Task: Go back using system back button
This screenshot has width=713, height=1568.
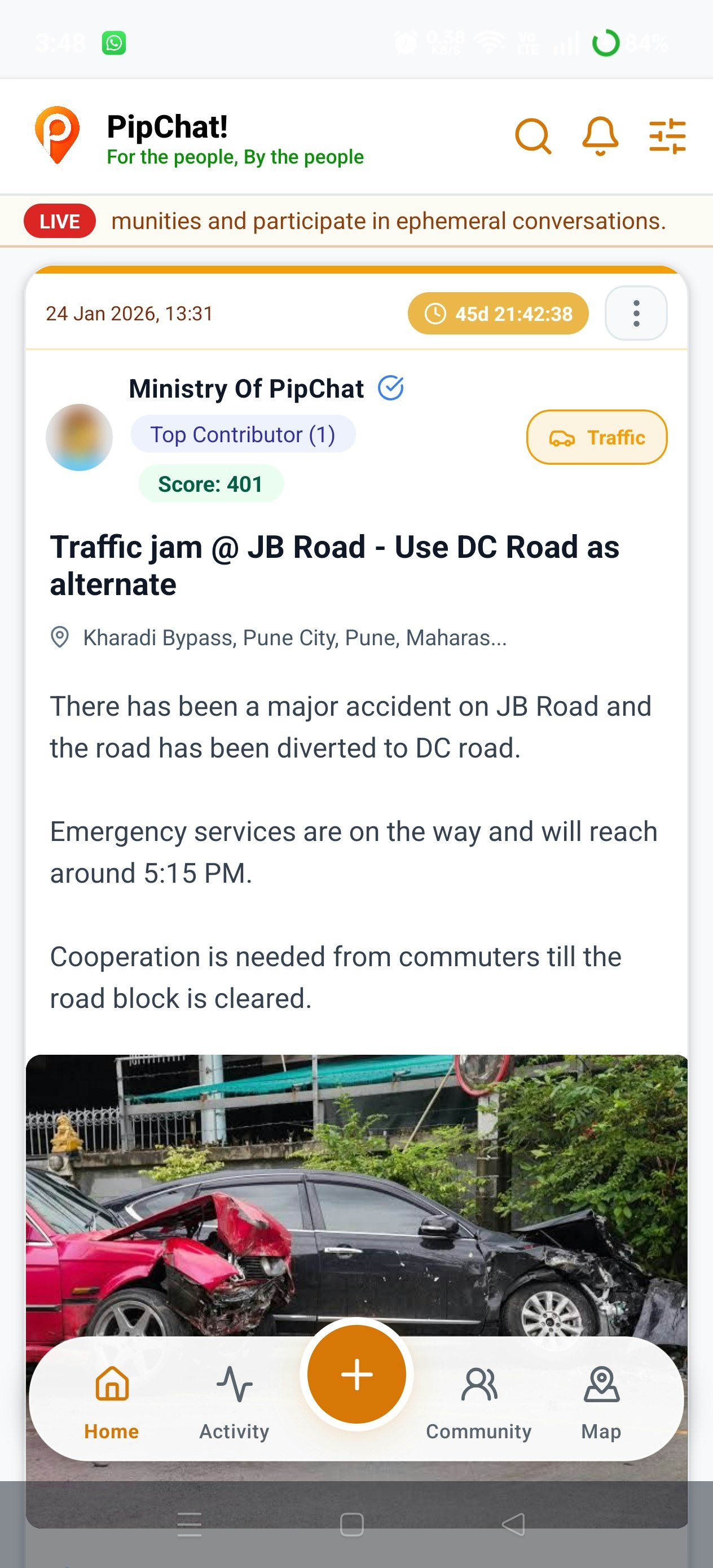Action: click(x=513, y=1523)
